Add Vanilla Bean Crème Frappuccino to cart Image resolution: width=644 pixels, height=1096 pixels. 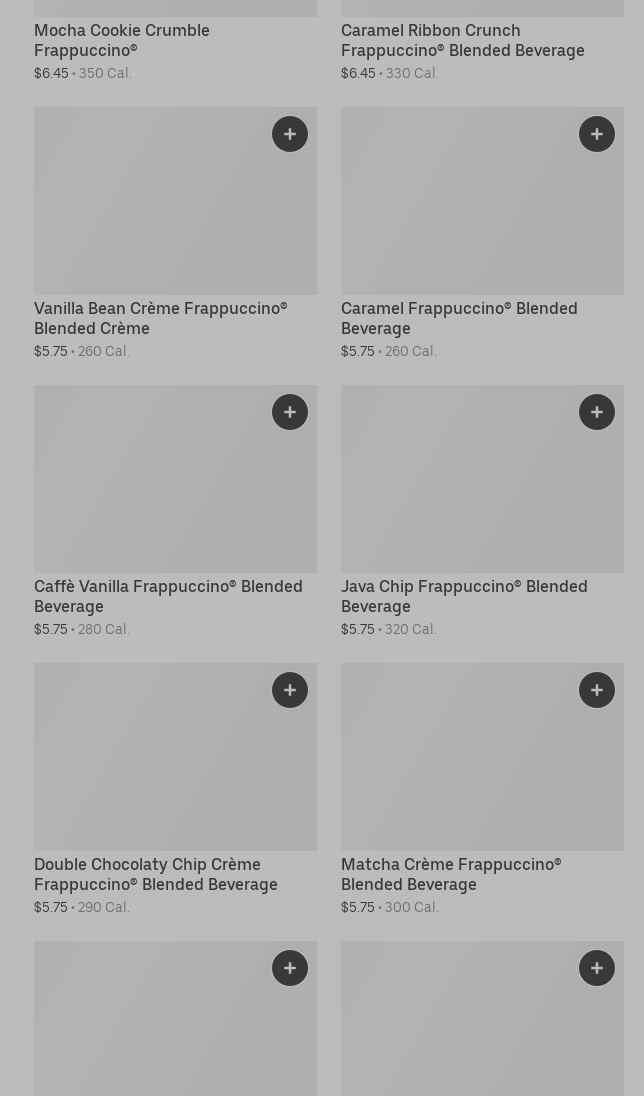click(289, 134)
